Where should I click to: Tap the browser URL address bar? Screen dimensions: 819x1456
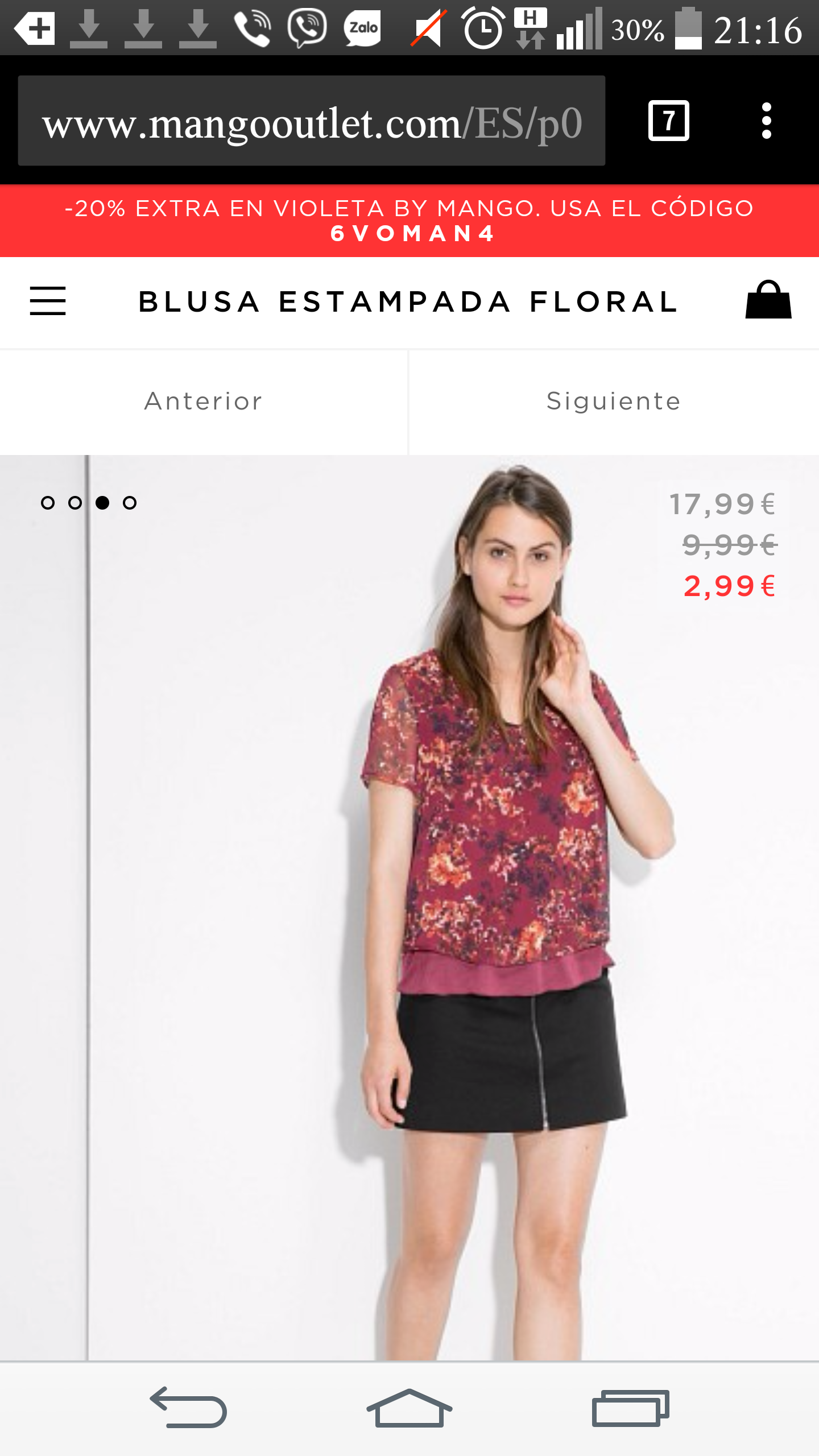(311, 121)
